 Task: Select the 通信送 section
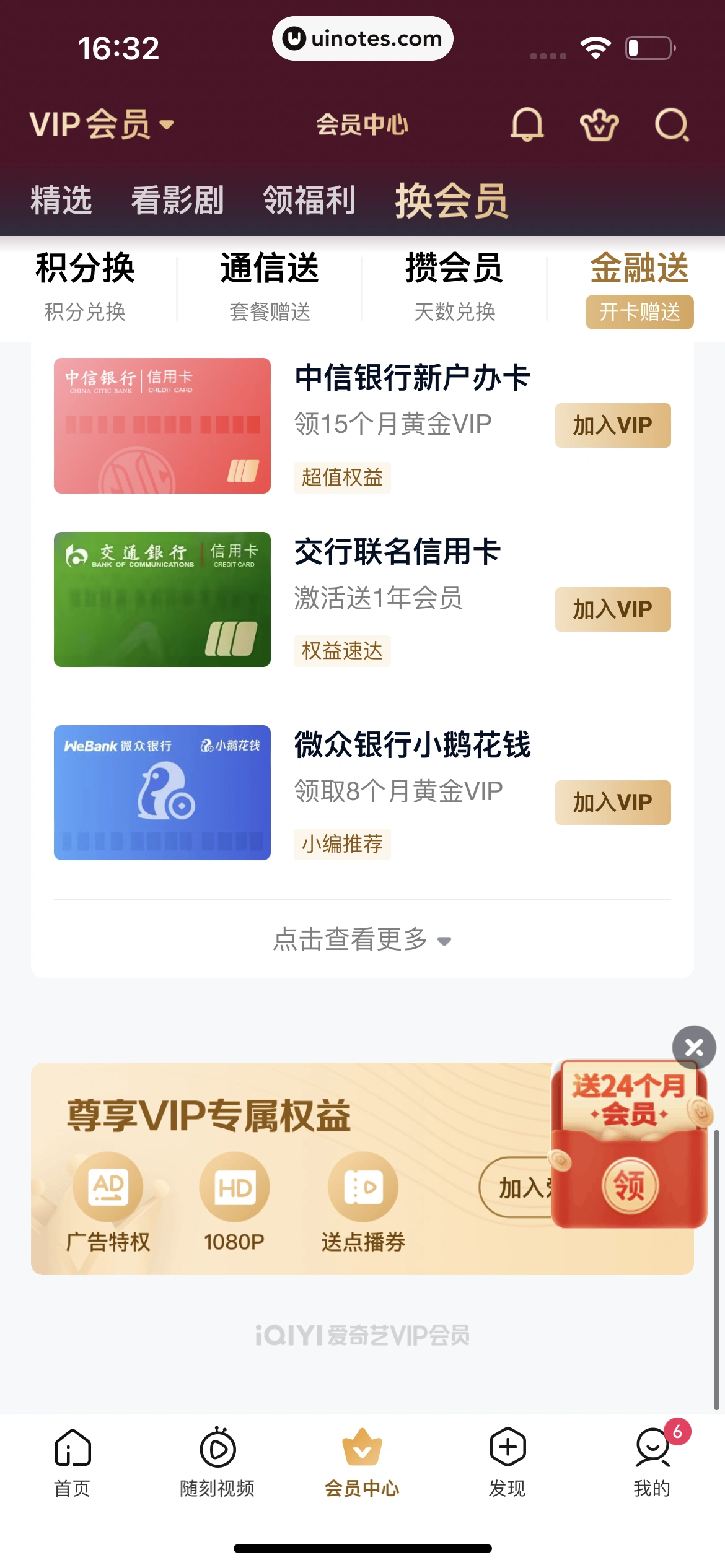click(270, 286)
